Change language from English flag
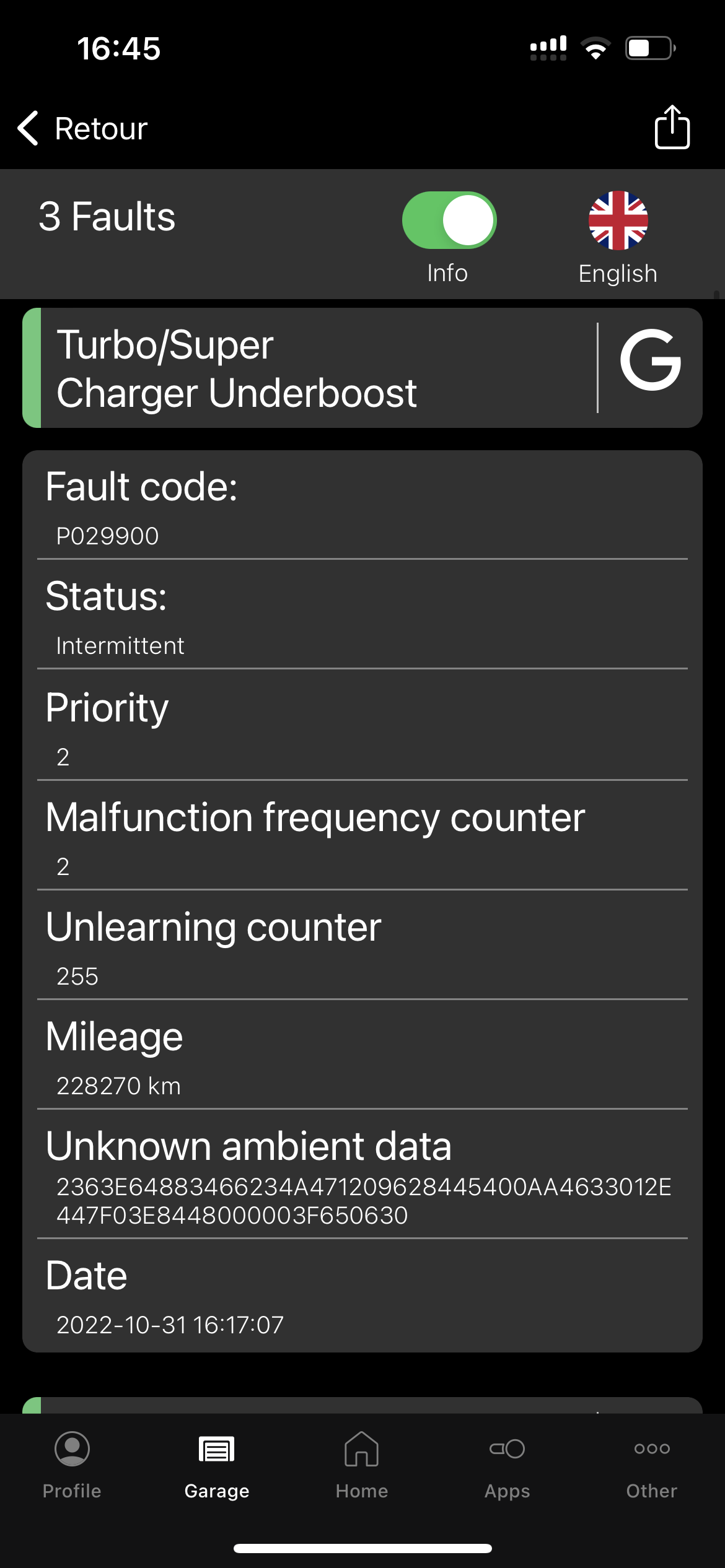Viewport: 725px width, 1568px height. click(x=618, y=220)
